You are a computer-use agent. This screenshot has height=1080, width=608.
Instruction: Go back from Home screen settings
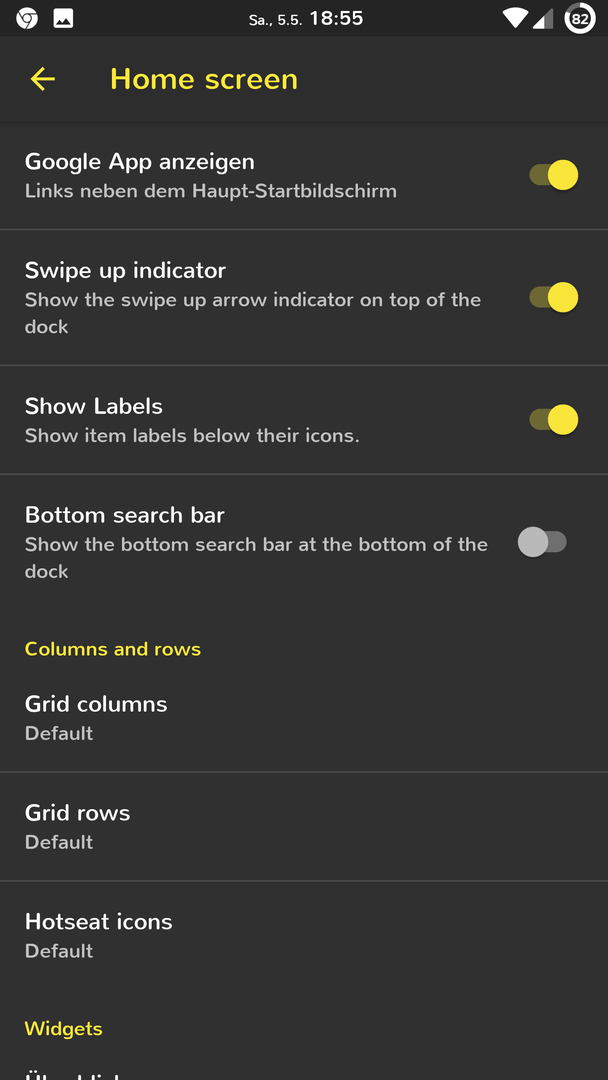43,79
